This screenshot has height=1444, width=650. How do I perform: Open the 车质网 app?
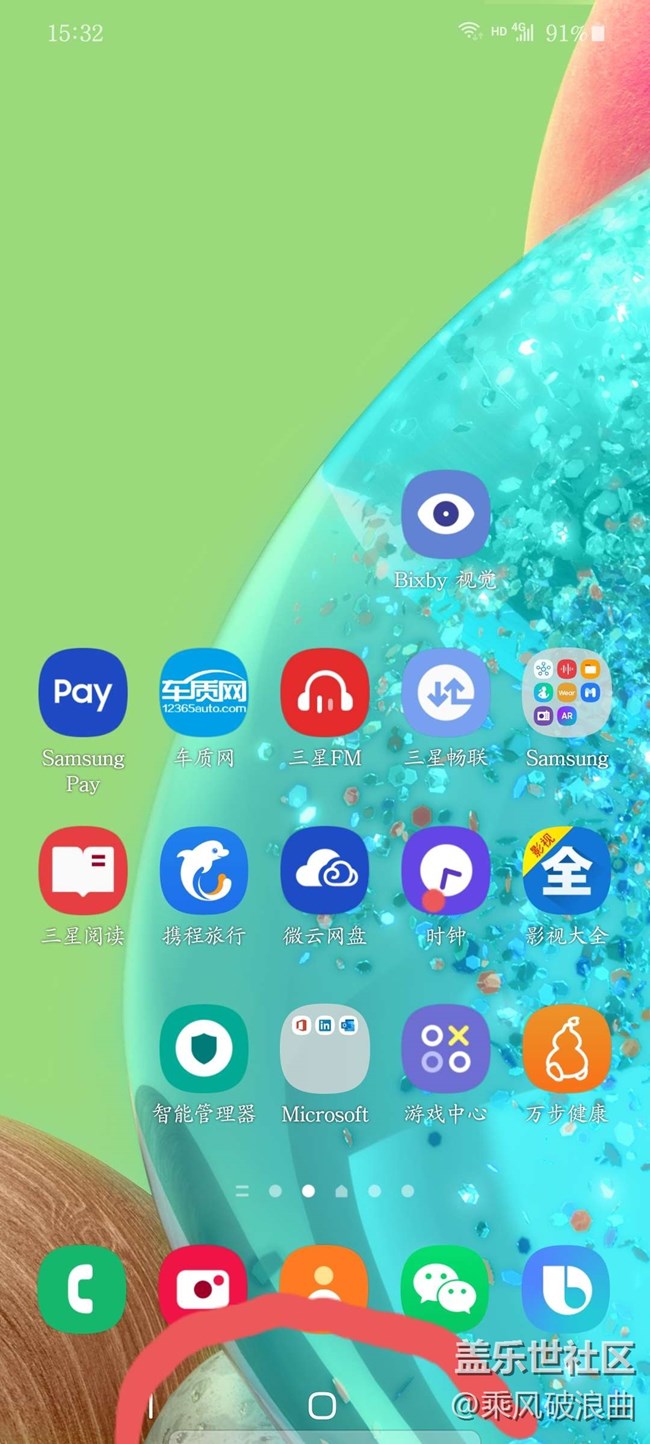coord(204,692)
